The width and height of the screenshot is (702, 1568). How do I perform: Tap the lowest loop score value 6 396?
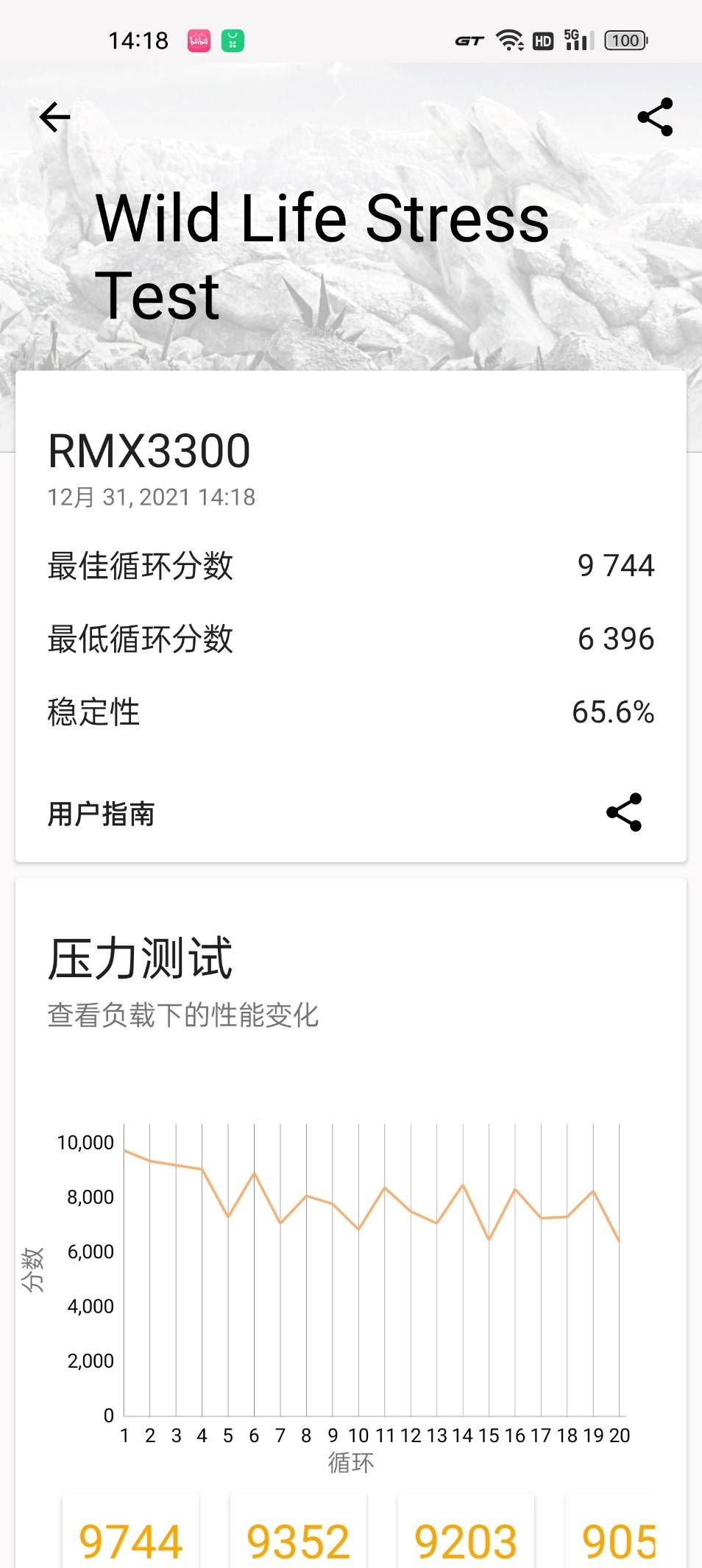[616, 639]
